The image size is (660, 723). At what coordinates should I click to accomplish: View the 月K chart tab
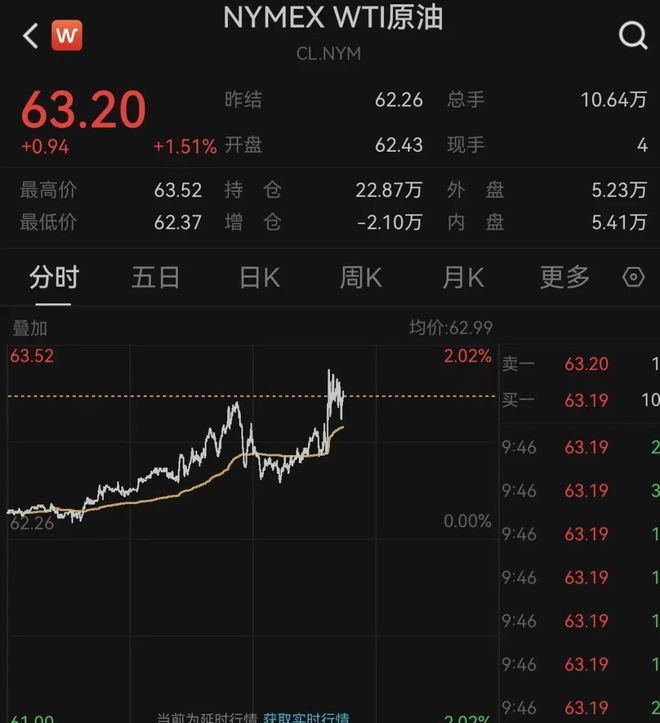coord(463,277)
